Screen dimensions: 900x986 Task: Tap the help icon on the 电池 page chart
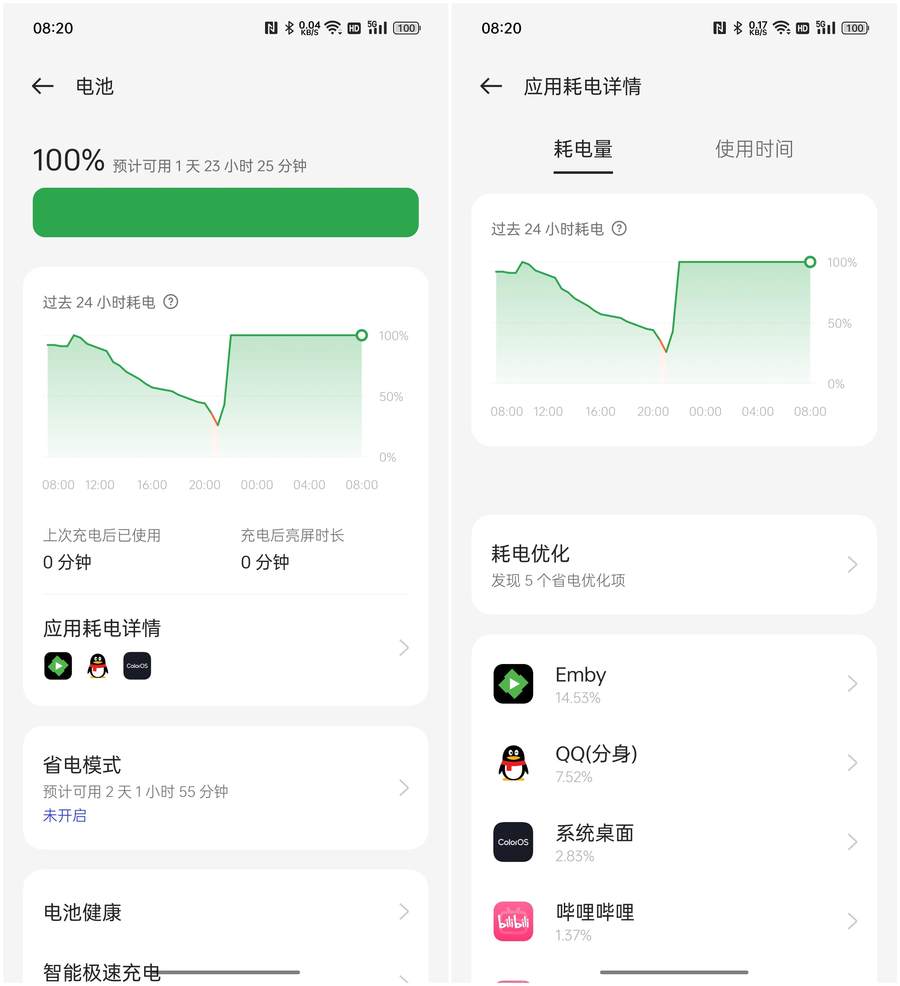pos(171,302)
